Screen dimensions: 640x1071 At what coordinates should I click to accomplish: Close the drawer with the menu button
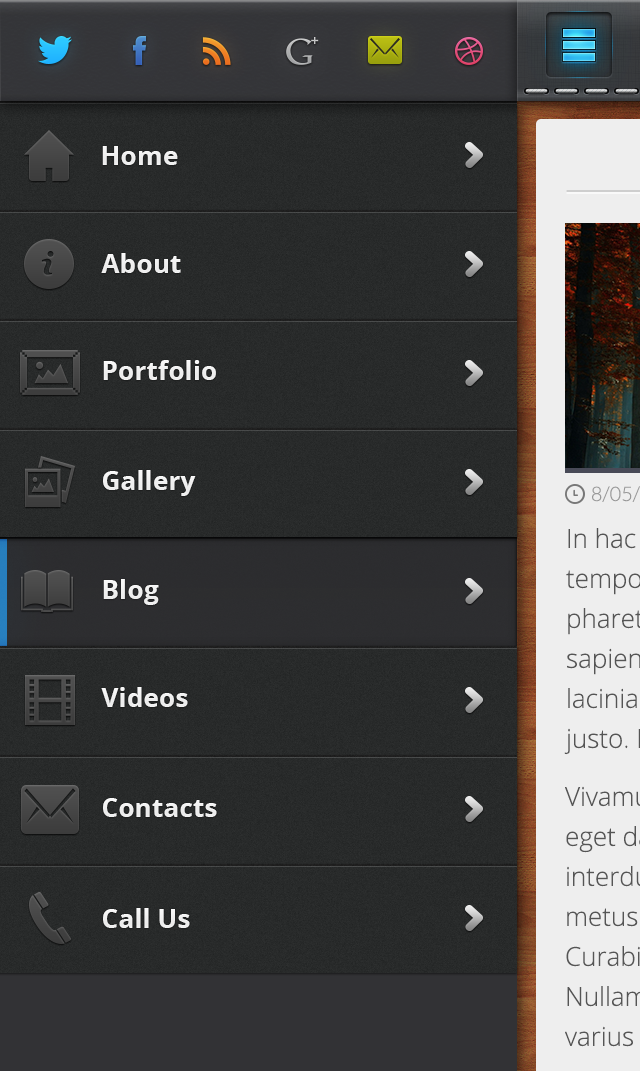579,46
